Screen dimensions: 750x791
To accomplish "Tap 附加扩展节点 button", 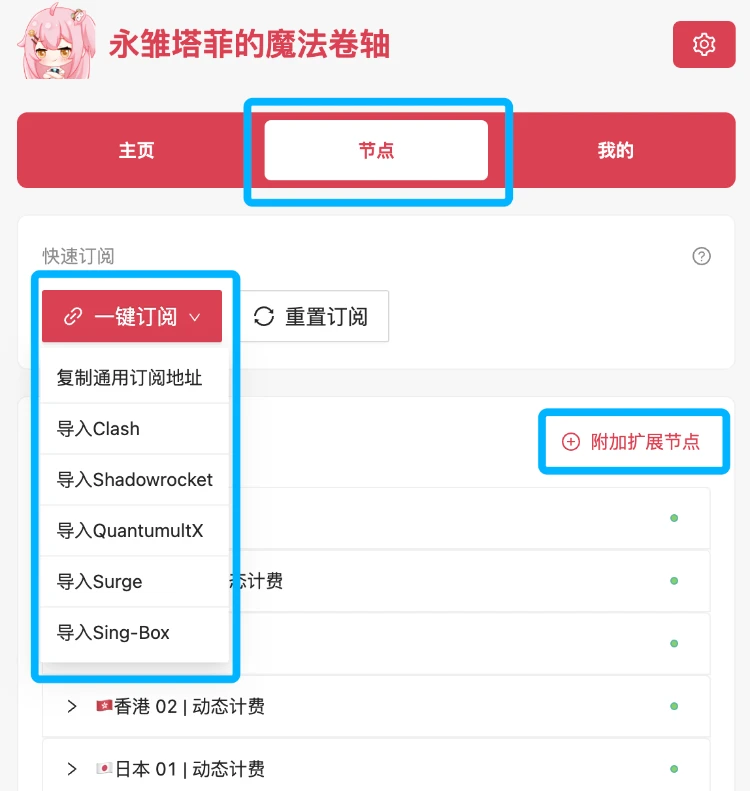I will [632, 441].
